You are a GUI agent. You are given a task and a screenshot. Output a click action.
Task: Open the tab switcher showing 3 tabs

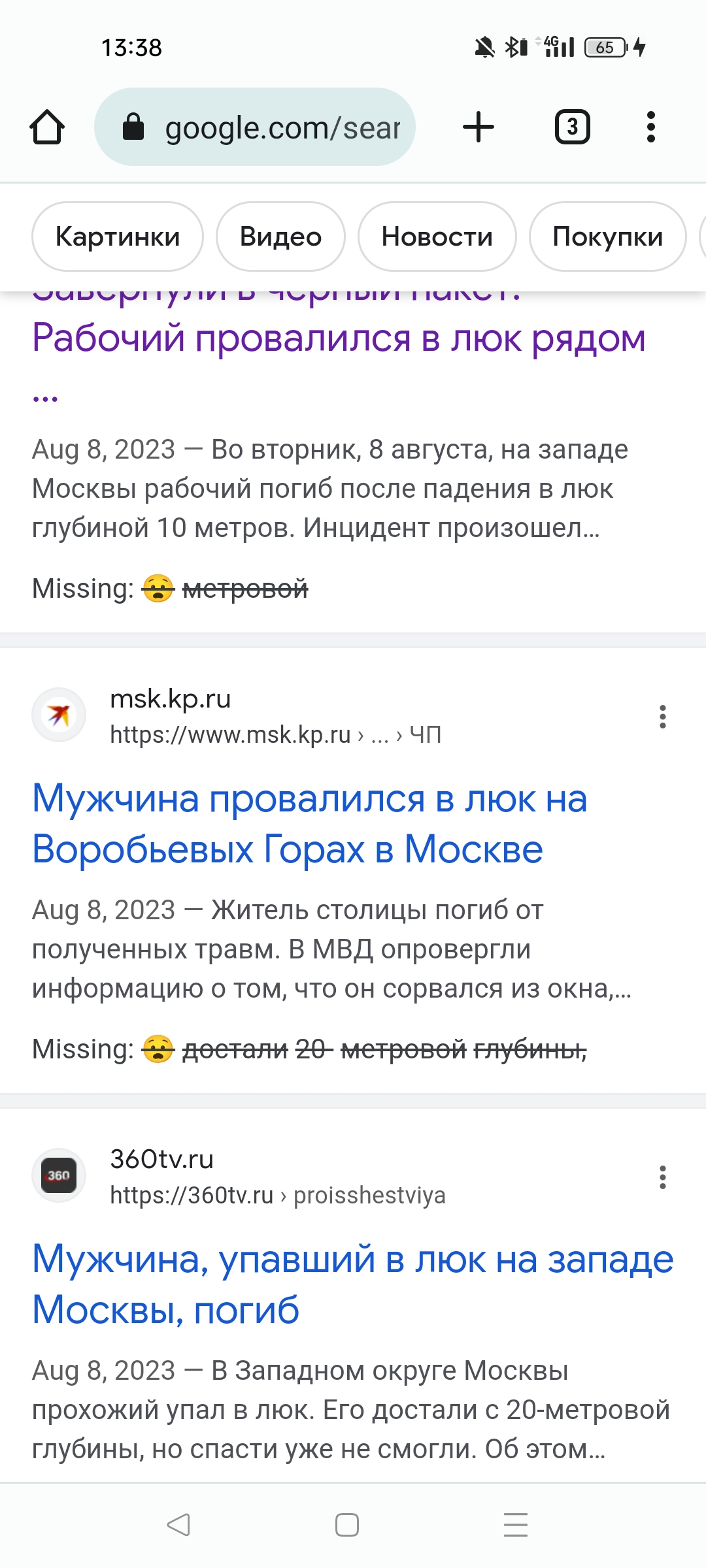coord(572,127)
